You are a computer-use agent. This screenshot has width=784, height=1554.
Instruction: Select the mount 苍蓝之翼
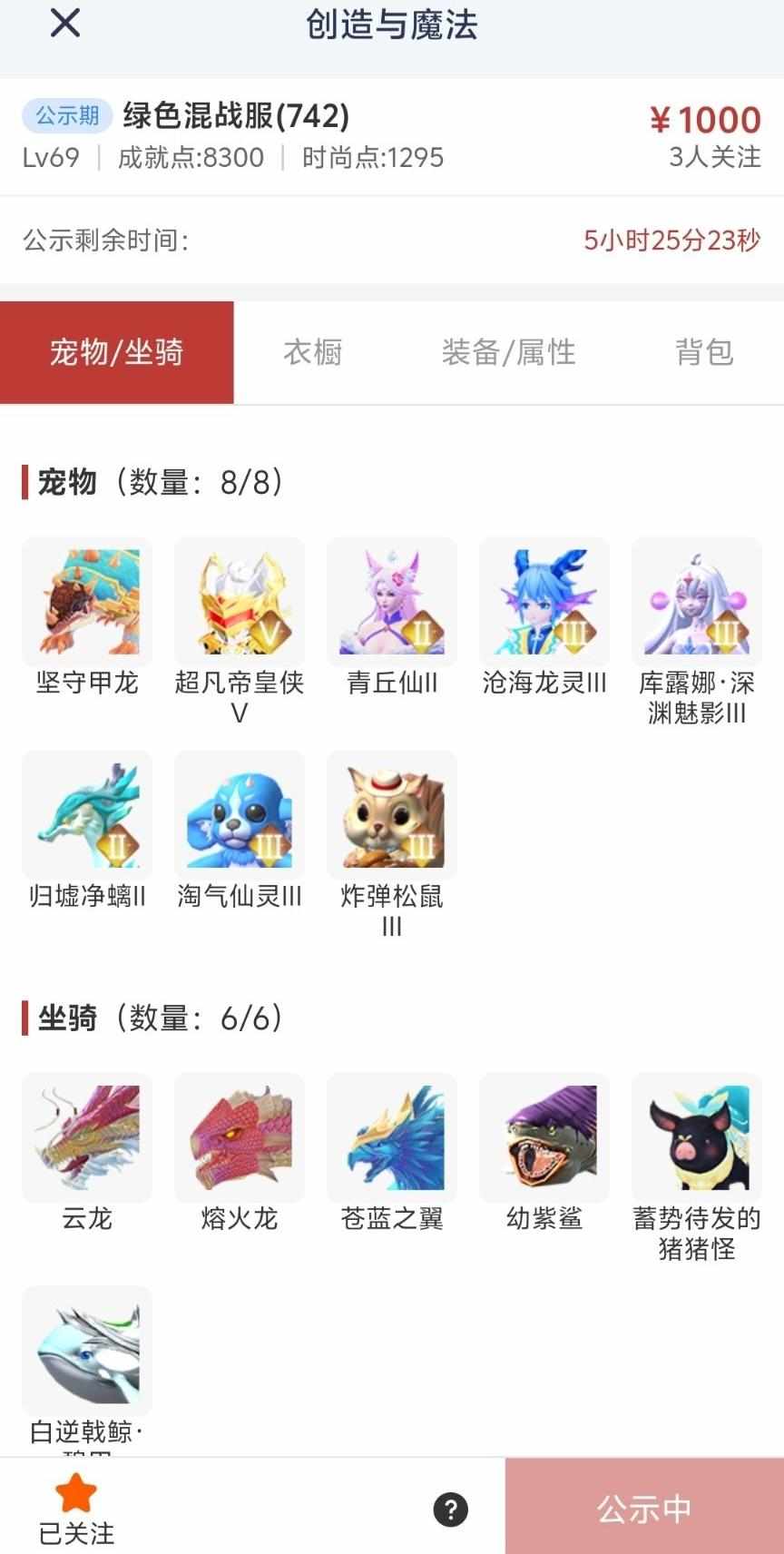pyautogui.click(x=392, y=1138)
